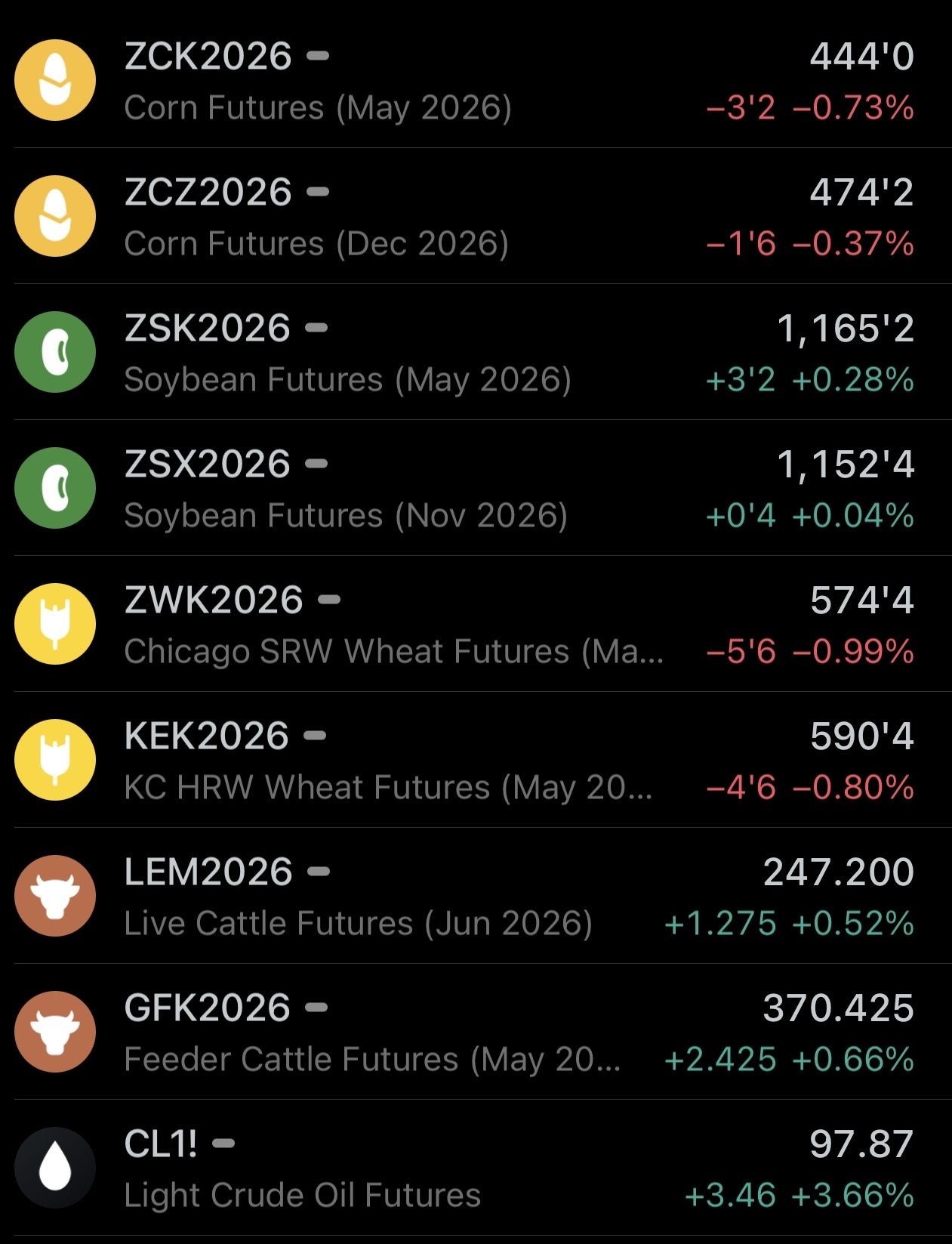Image resolution: width=952 pixels, height=1244 pixels.
Task: Select ZCZ2026 Corn Futures Dec 2026
Action: coord(476,216)
